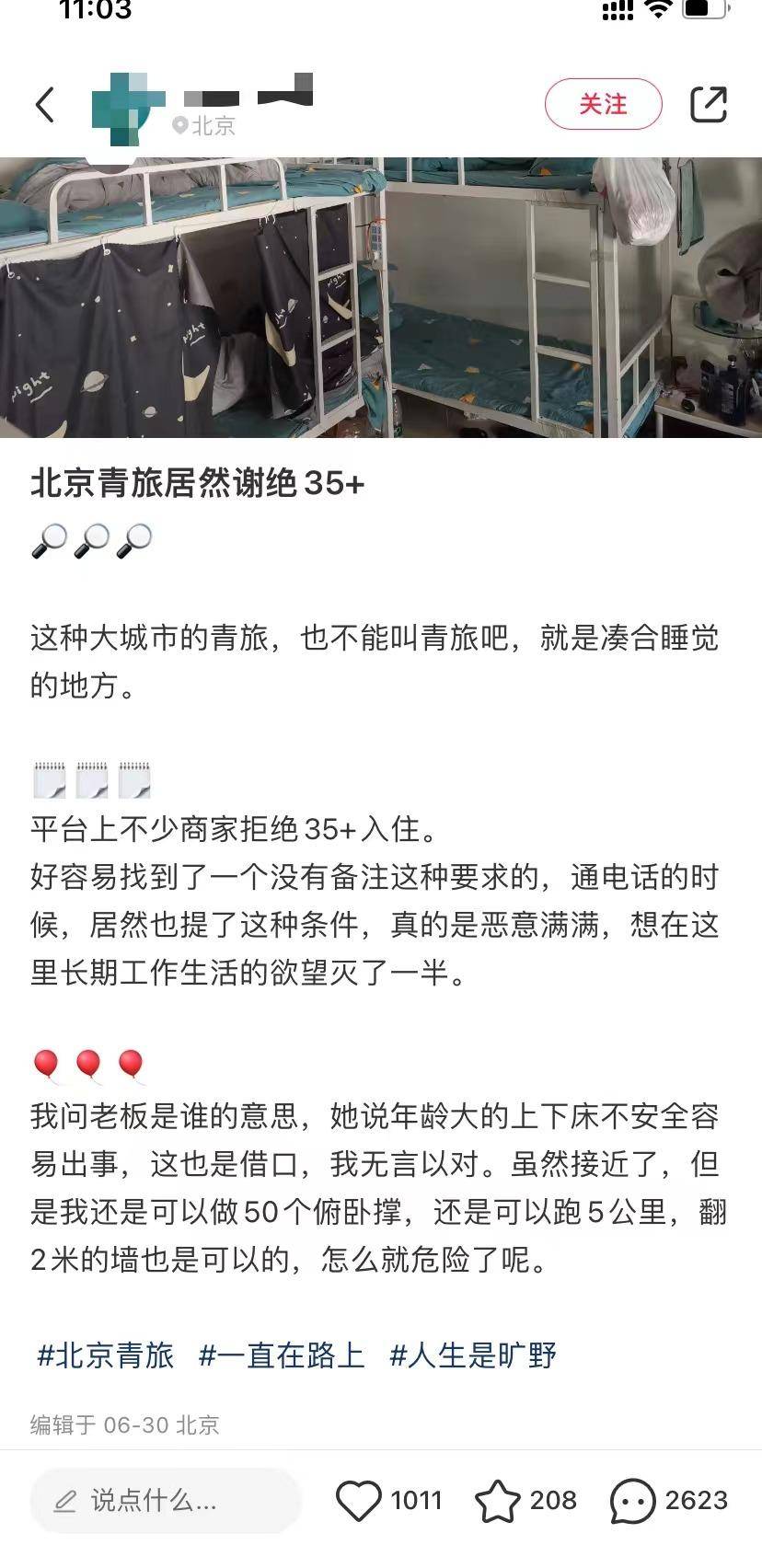Screen dimensions: 762x1568
Task: Follow the author with the 关注 button
Action: (x=603, y=104)
